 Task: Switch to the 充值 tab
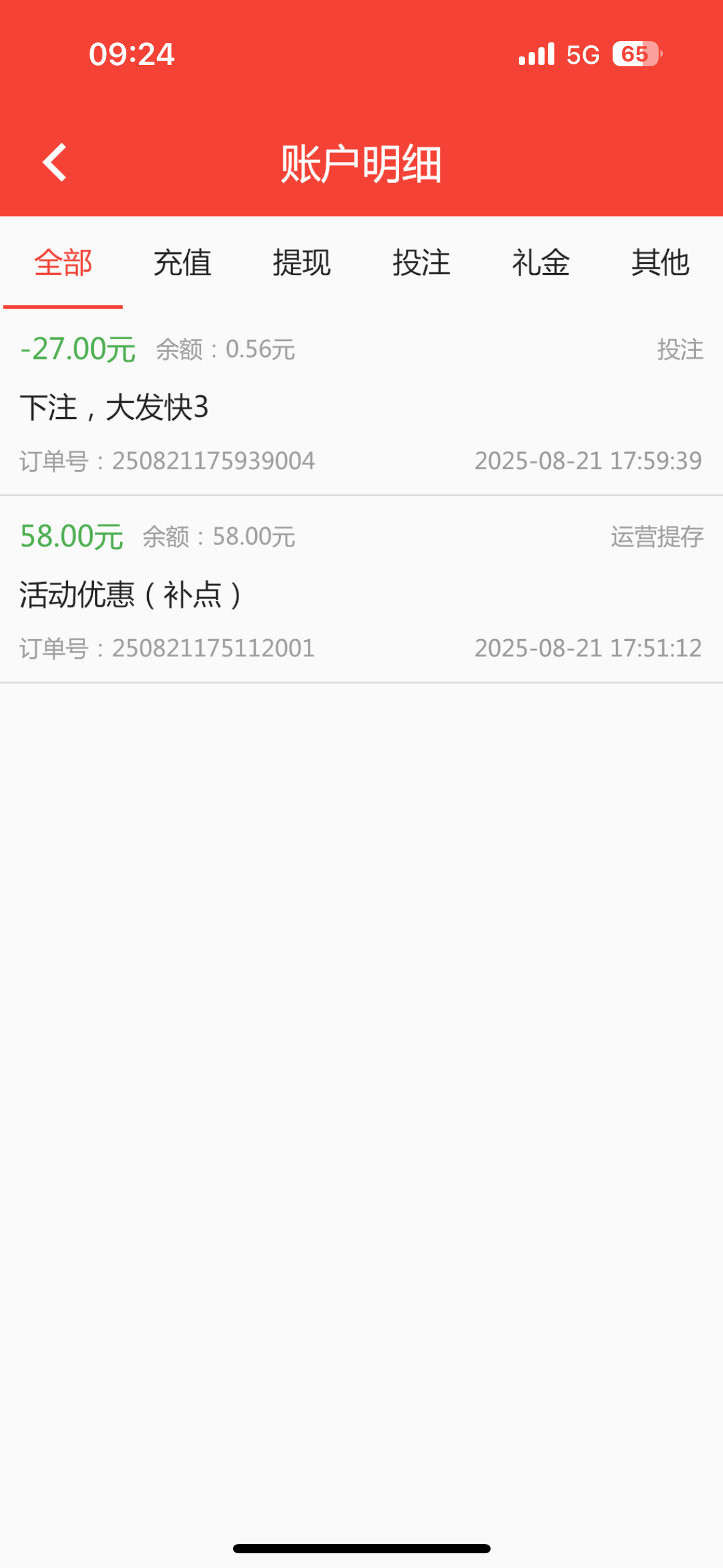click(182, 263)
